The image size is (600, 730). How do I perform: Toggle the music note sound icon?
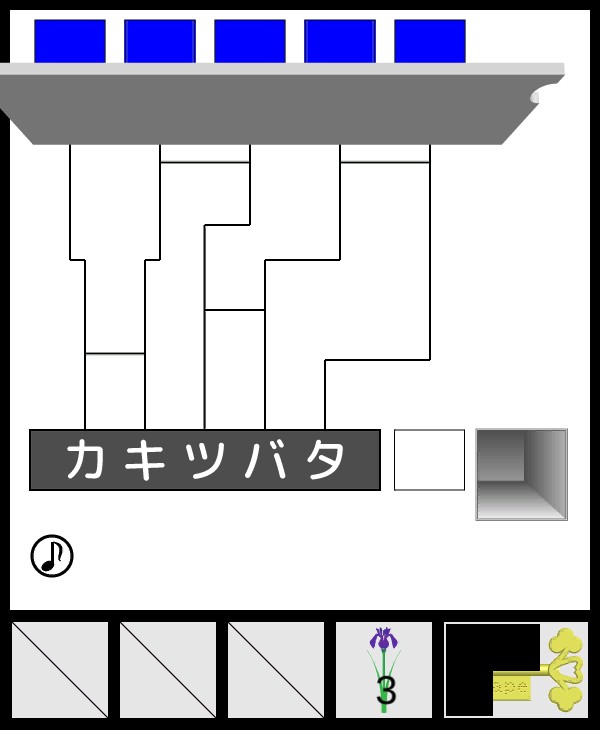[52, 556]
